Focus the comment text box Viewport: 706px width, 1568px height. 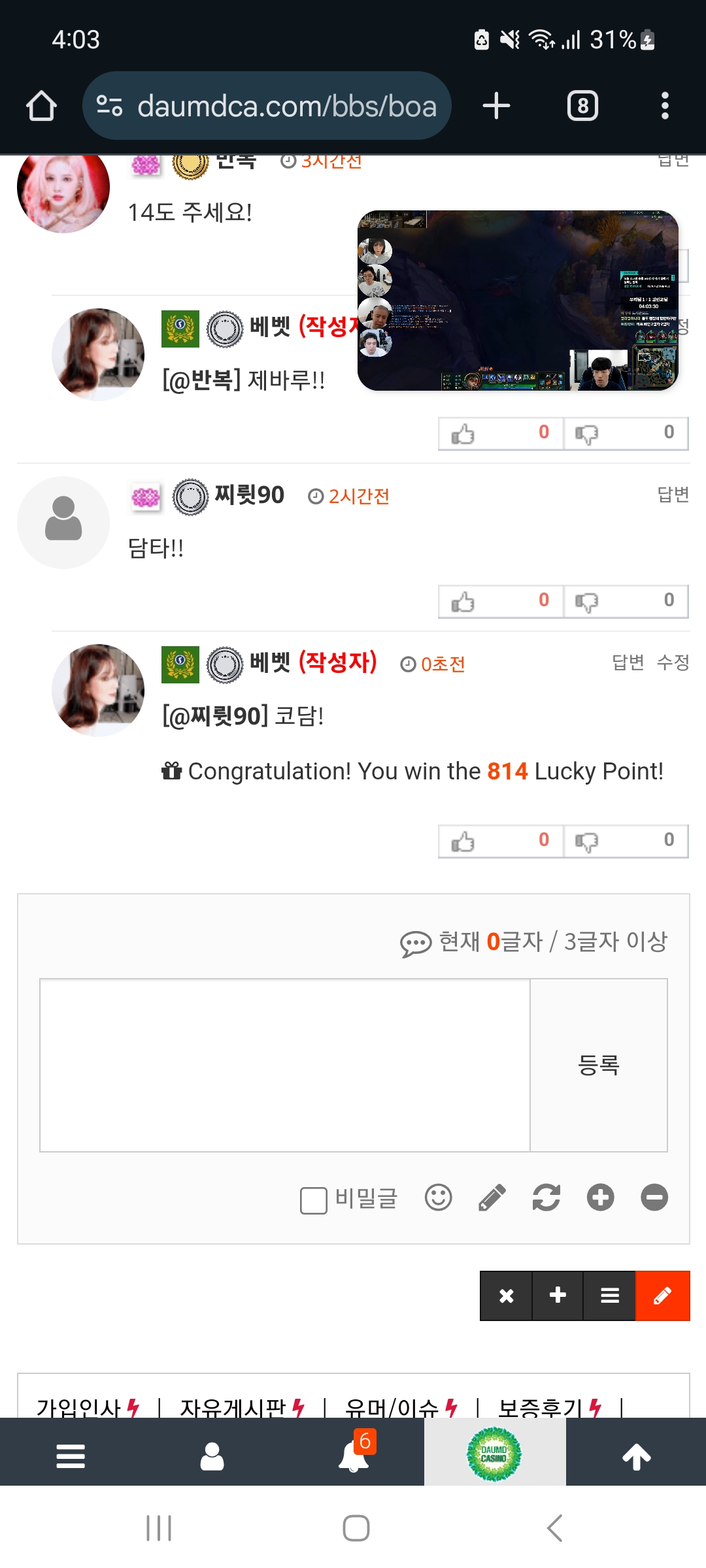(284, 1065)
